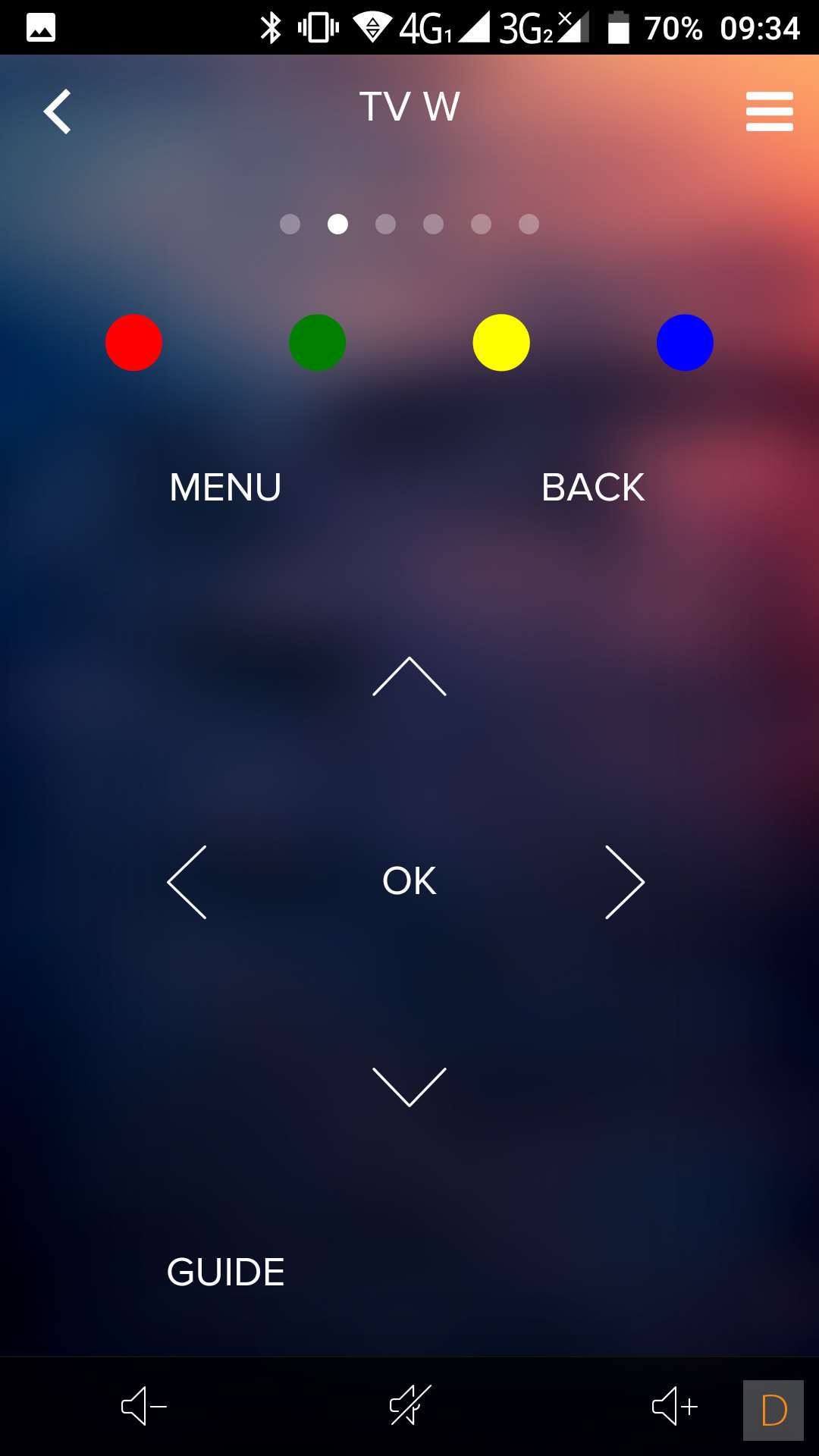
Task: Go back with the top-left arrow
Action: (x=57, y=111)
